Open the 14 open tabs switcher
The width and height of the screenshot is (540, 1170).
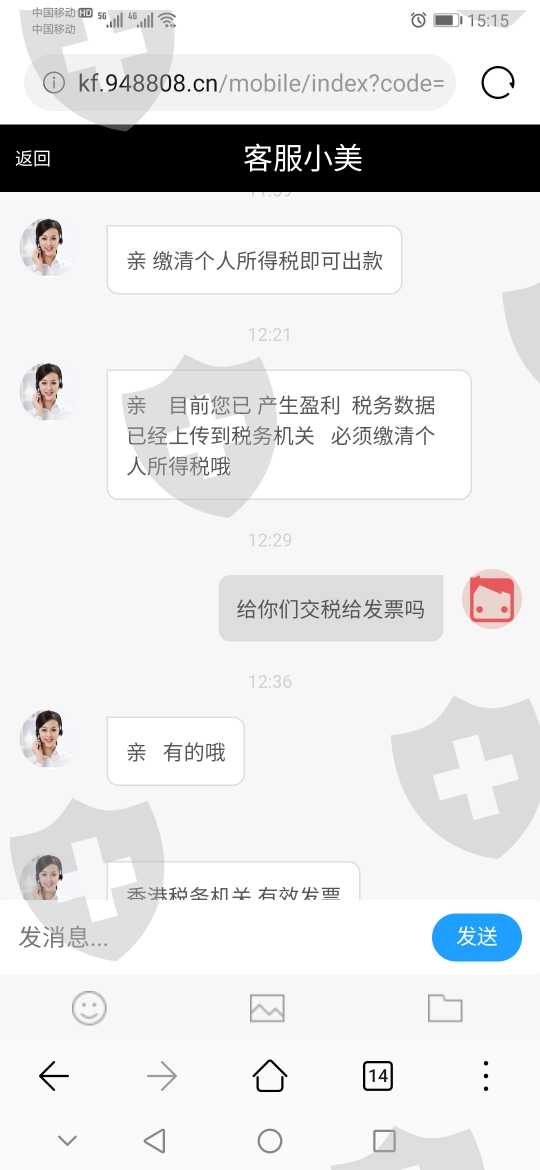point(377,1075)
